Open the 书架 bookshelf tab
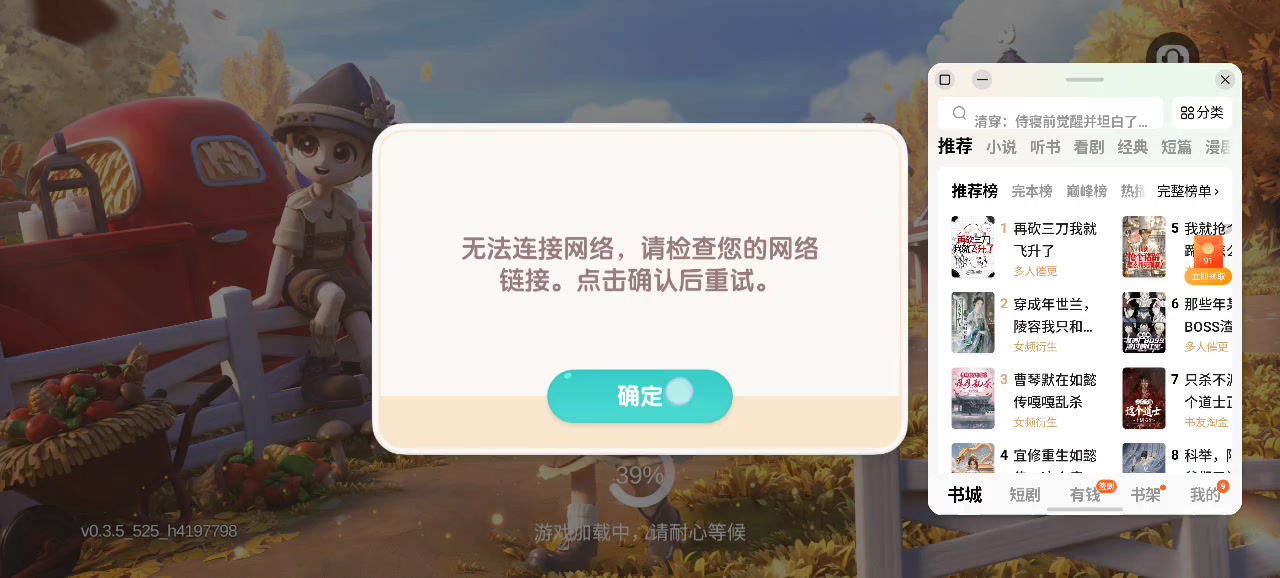The height and width of the screenshot is (578, 1280). pos(1145,495)
